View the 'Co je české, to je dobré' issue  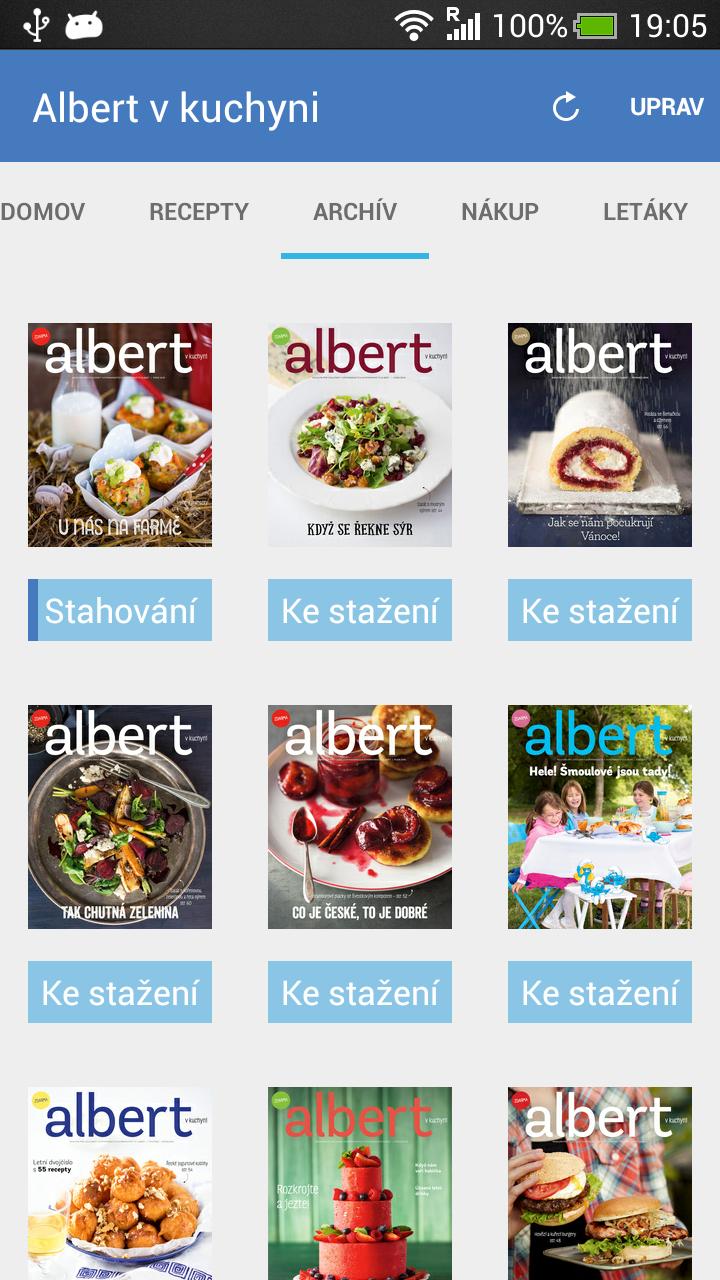pos(360,817)
